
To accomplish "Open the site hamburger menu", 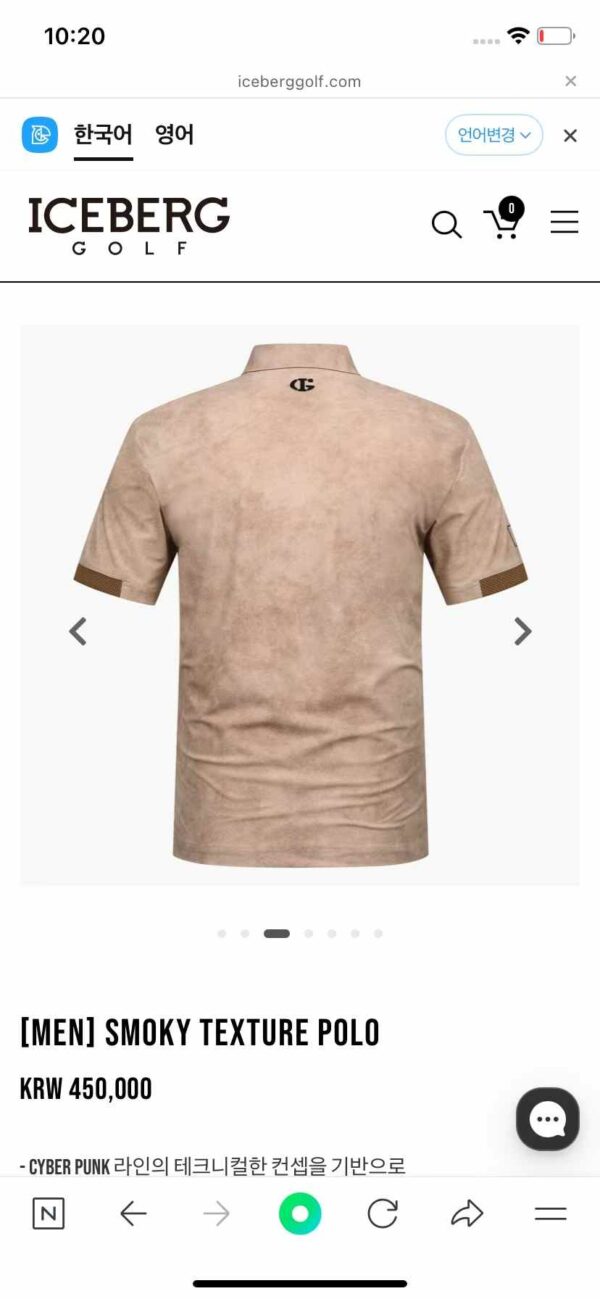I will tap(564, 222).
